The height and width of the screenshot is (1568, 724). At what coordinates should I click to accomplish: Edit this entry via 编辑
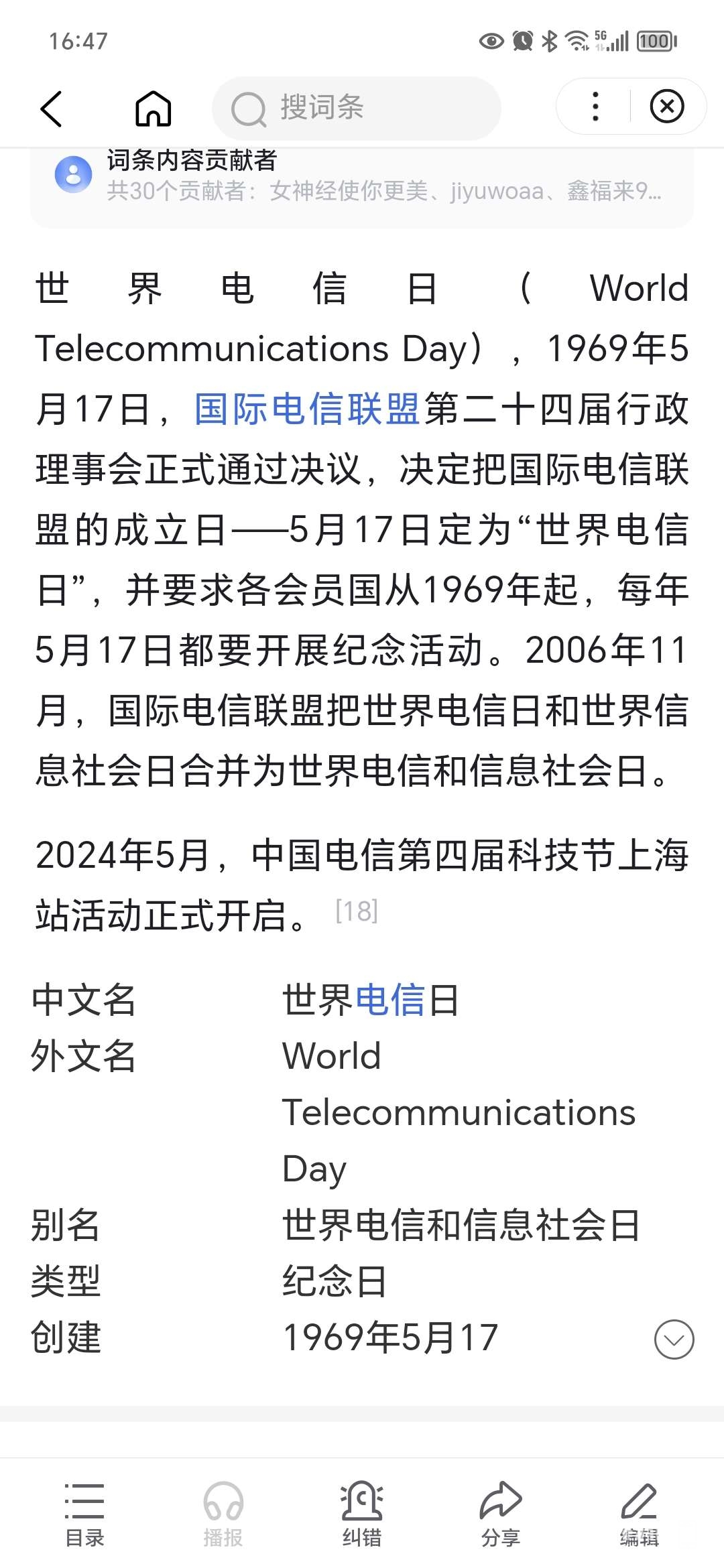coord(639,1508)
